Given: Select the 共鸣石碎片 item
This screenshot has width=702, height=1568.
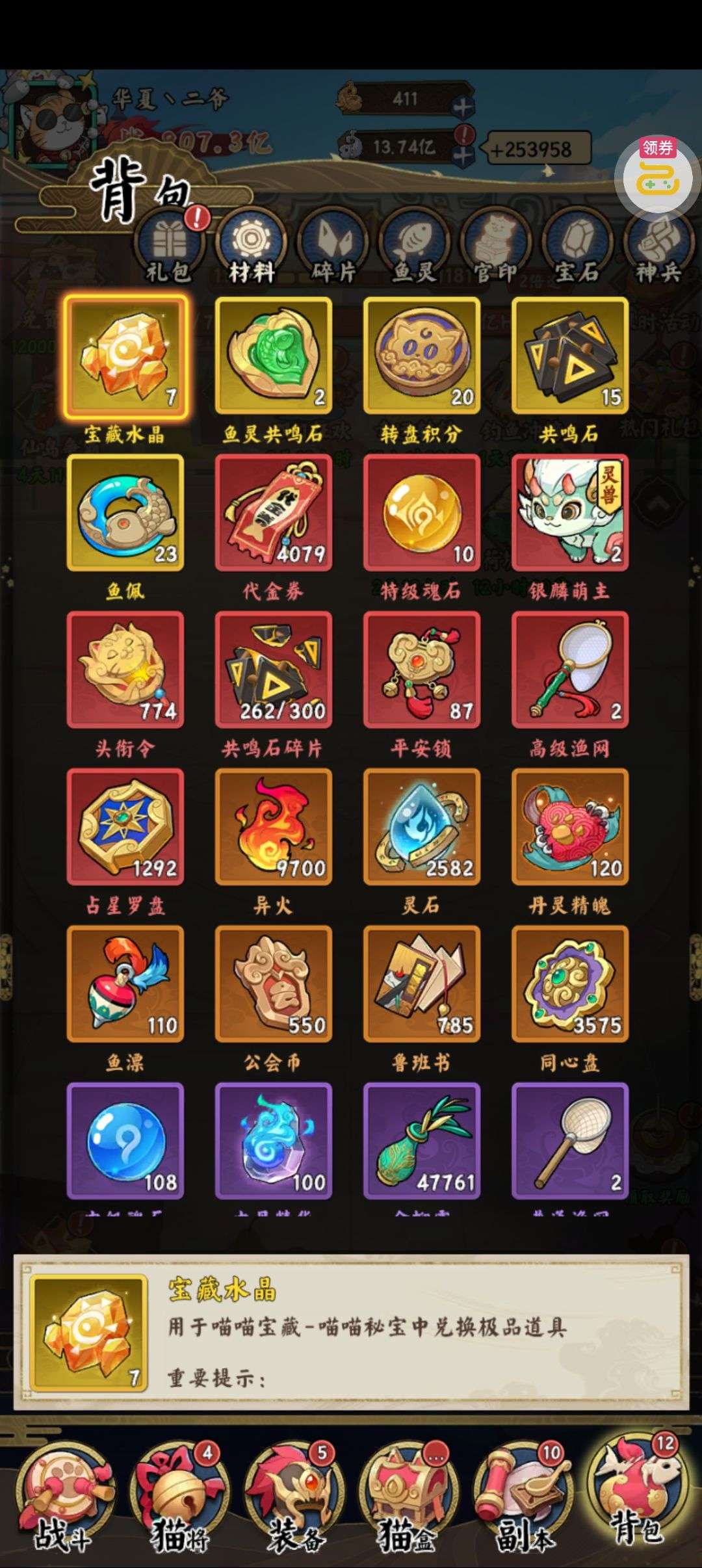Looking at the screenshot, I should pos(274,670).
